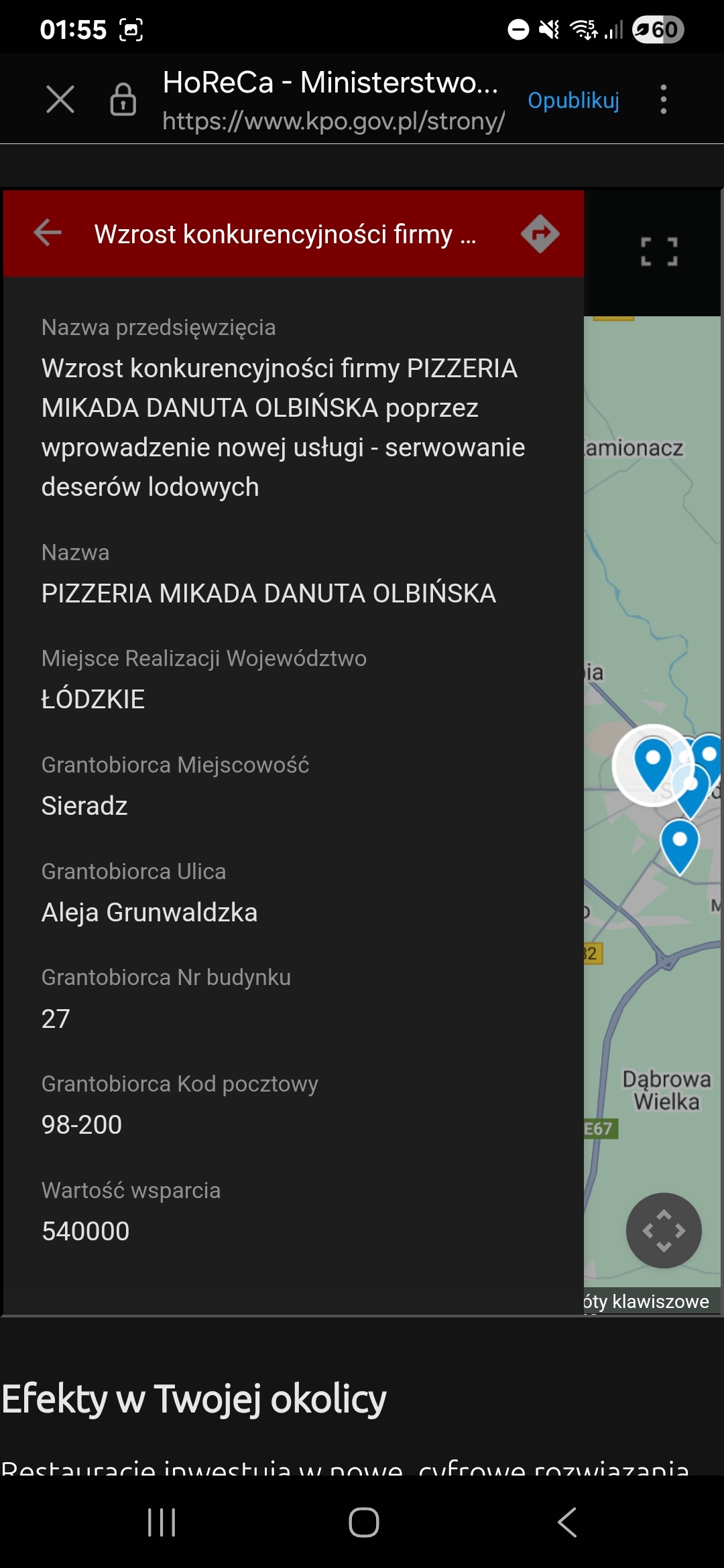The width and height of the screenshot is (724, 1568).
Task: Go to the home screen
Action: pyautogui.click(x=363, y=1522)
